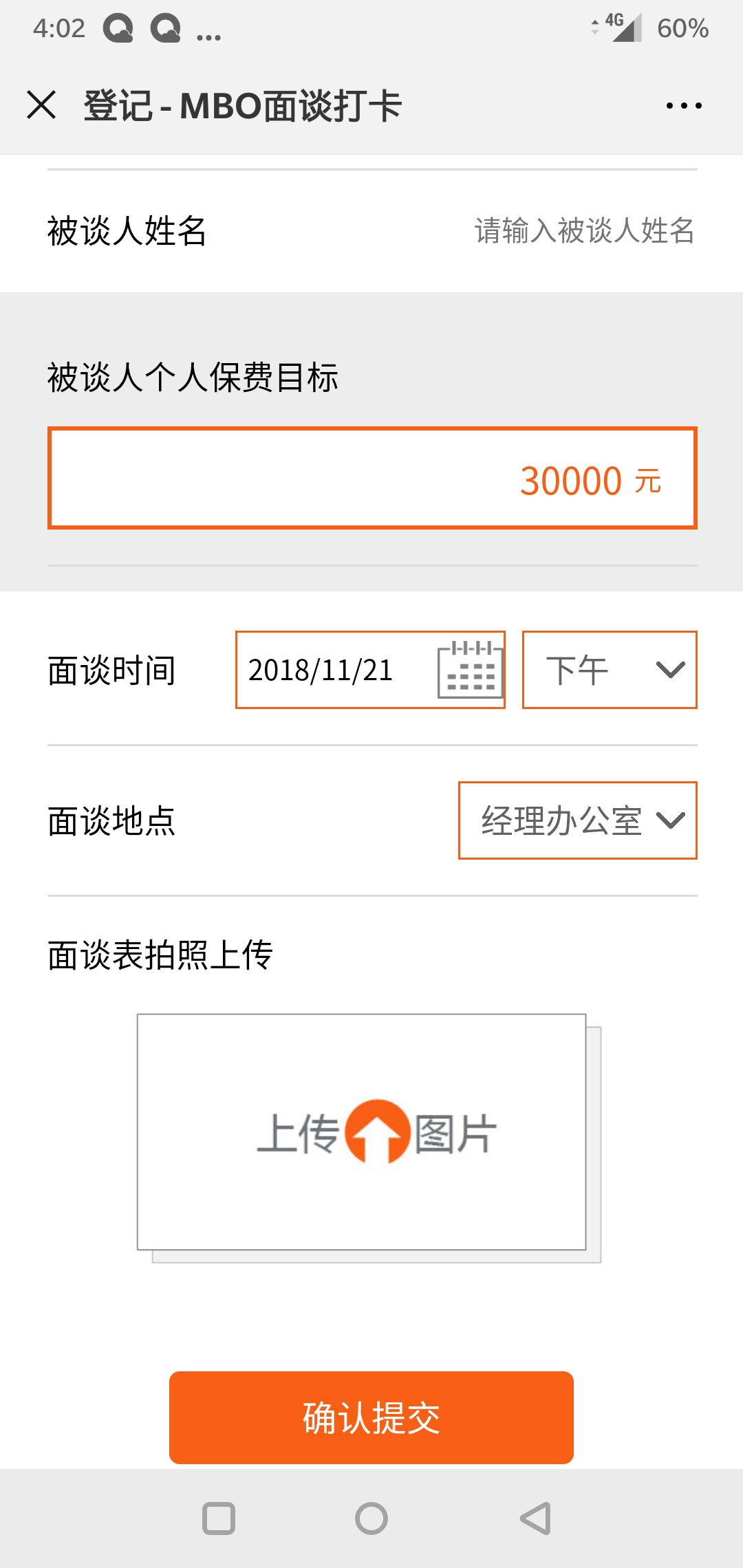Open the three-dot more options menu
The height and width of the screenshot is (1568, 743).
tap(684, 105)
